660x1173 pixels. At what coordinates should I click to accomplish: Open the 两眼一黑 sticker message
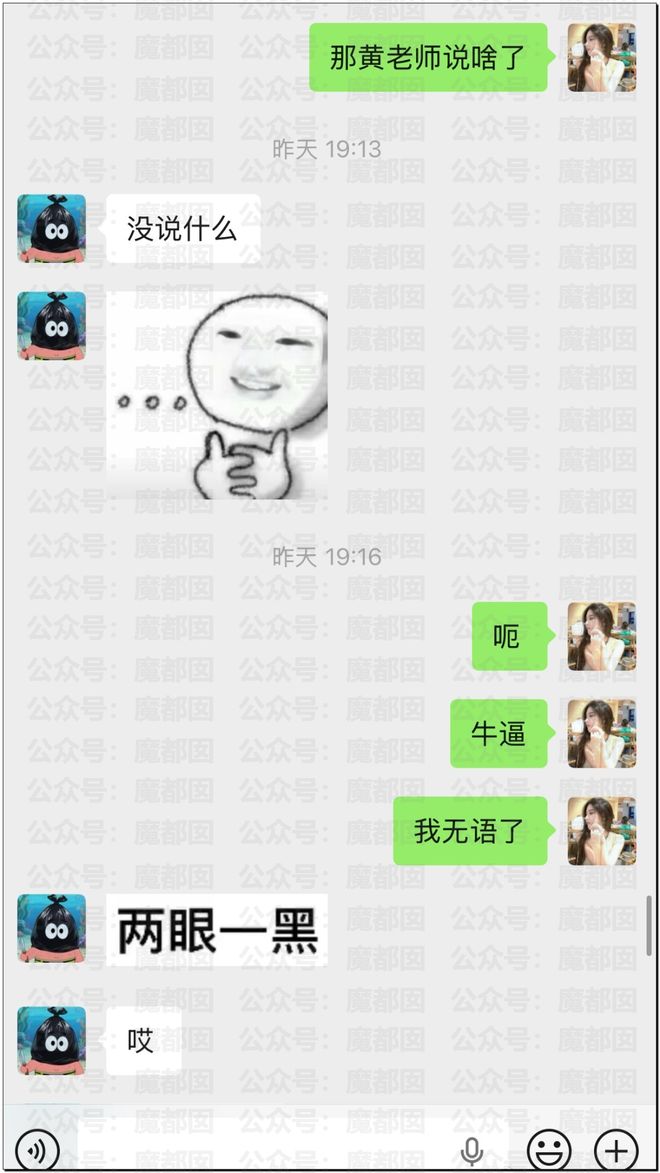click(x=217, y=930)
